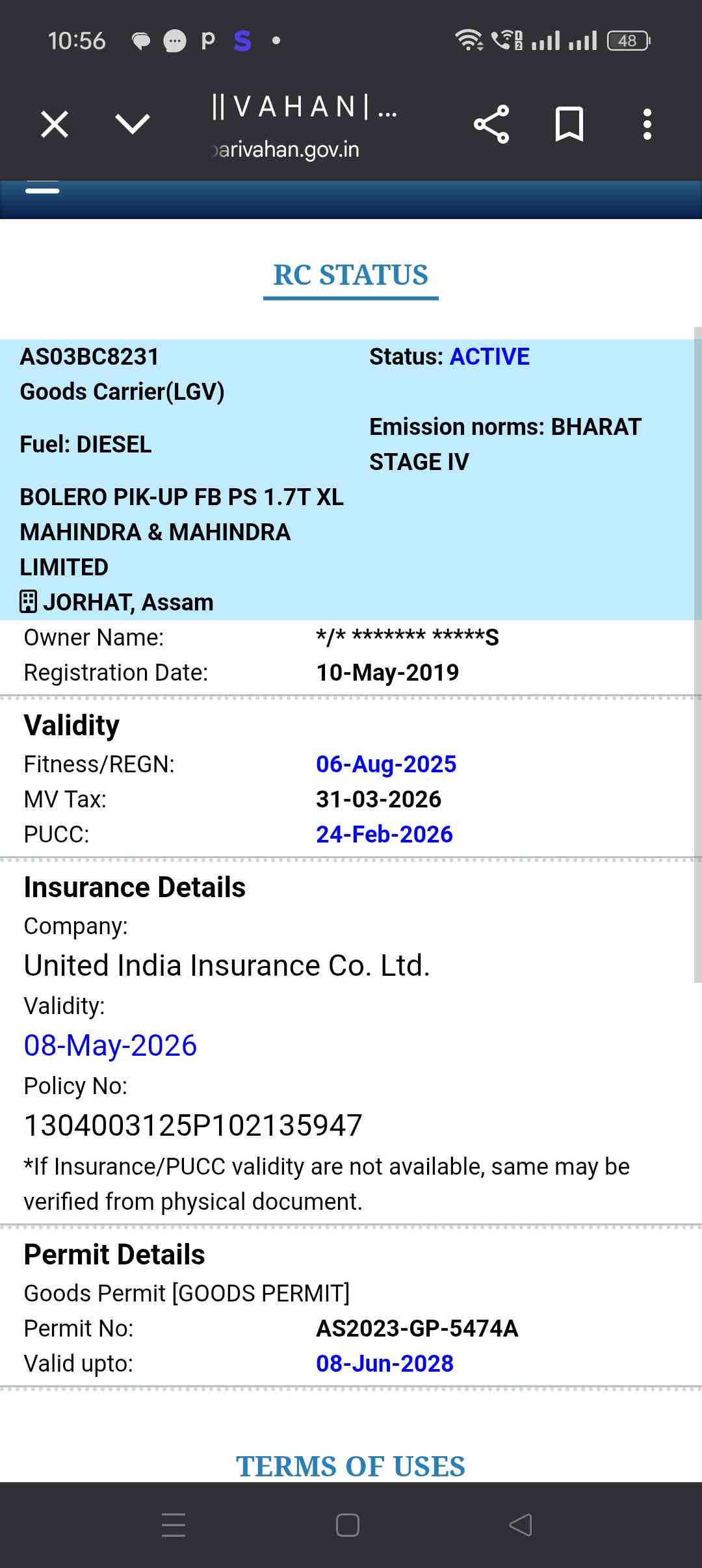The image size is (702, 1568).
Task: Close the browser custom tab
Action: pos(55,124)
